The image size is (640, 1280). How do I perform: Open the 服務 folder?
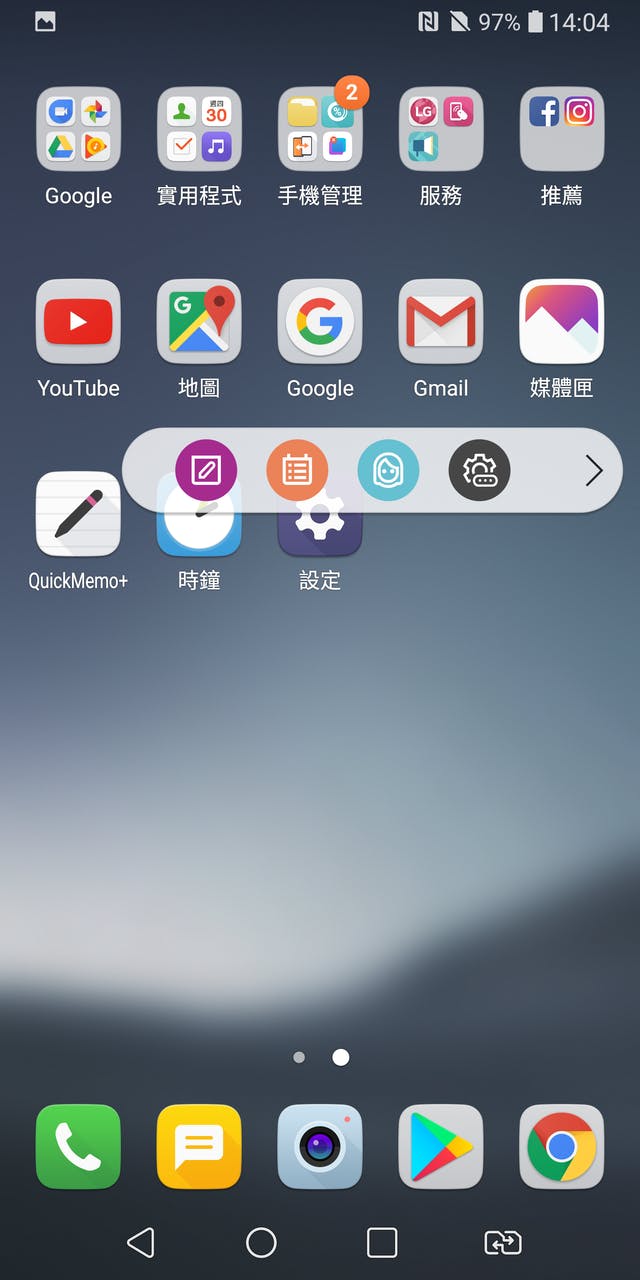point(441,130)
